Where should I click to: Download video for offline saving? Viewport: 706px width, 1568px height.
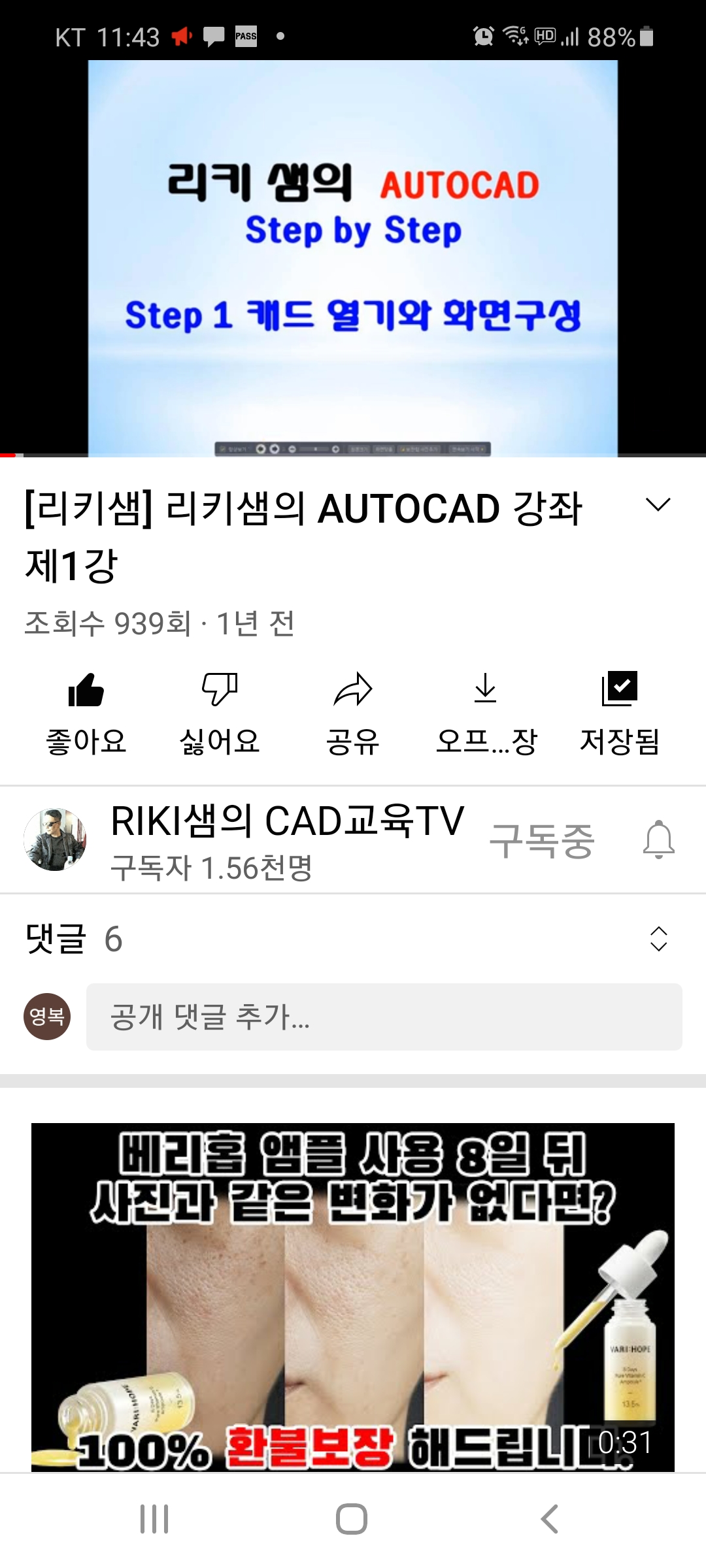pos(486,712)
